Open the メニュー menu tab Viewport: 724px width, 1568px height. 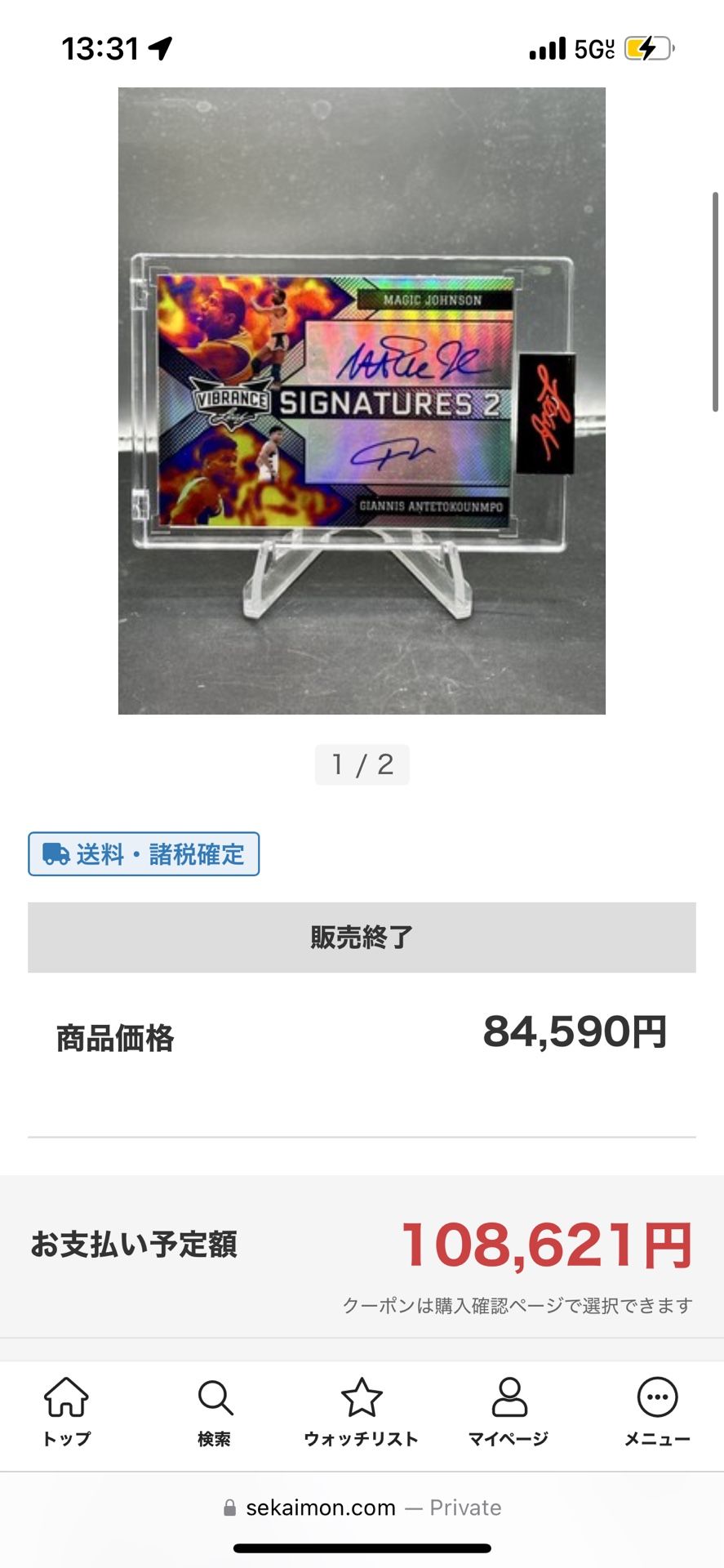coord(656,1411)
